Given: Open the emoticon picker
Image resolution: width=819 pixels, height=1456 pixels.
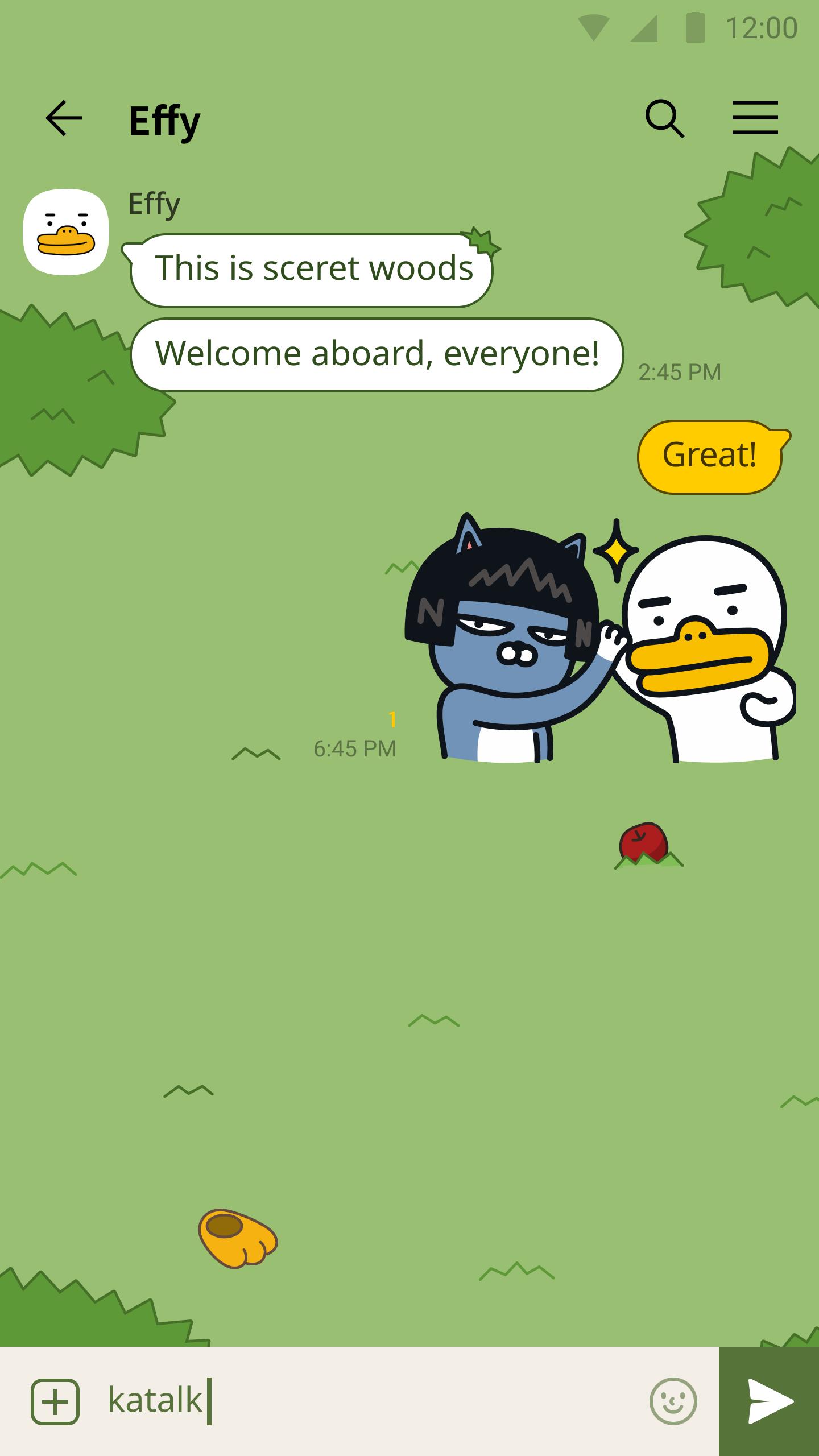Looking at the screenshot, I should [x=673, y=1401].
